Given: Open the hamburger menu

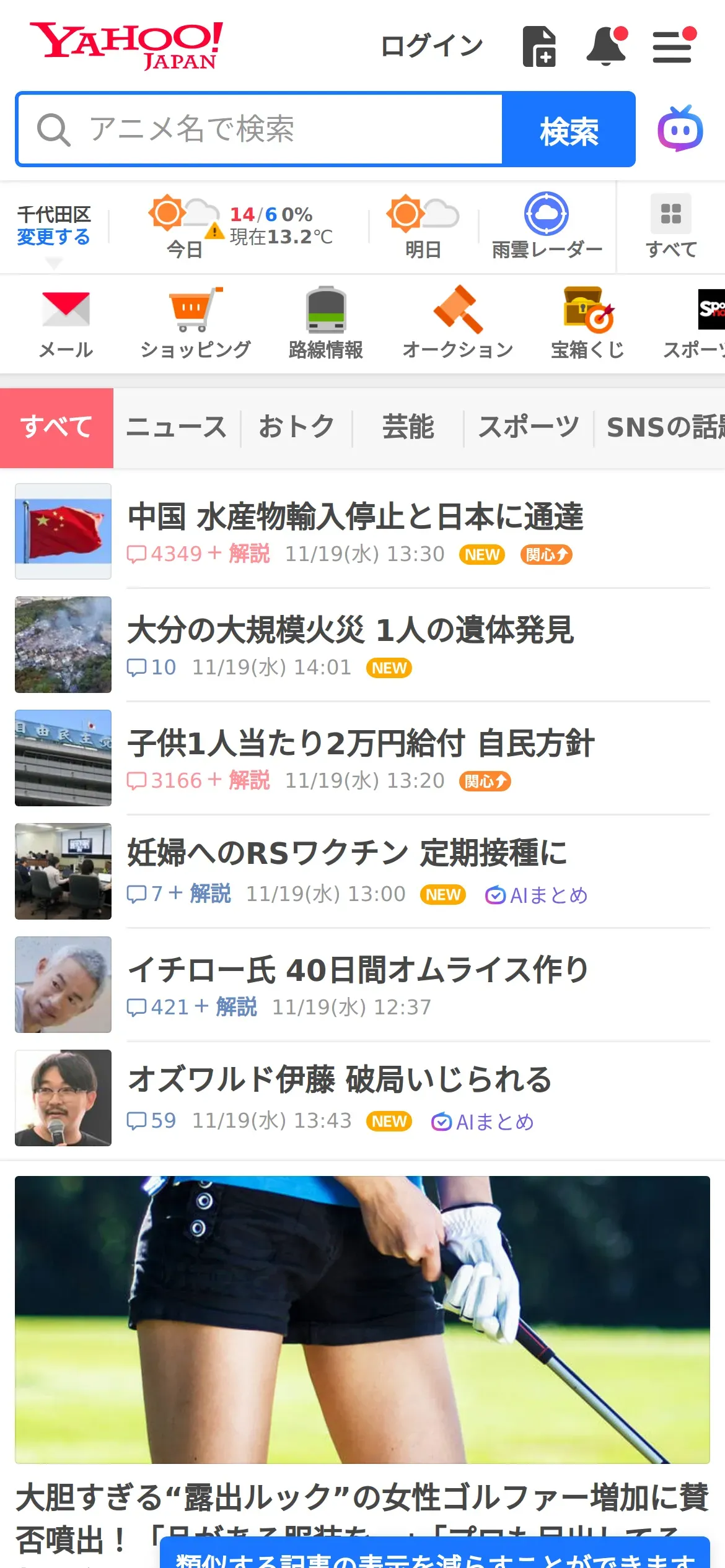Looking at the screenshot, I should [x=672, y=46].
